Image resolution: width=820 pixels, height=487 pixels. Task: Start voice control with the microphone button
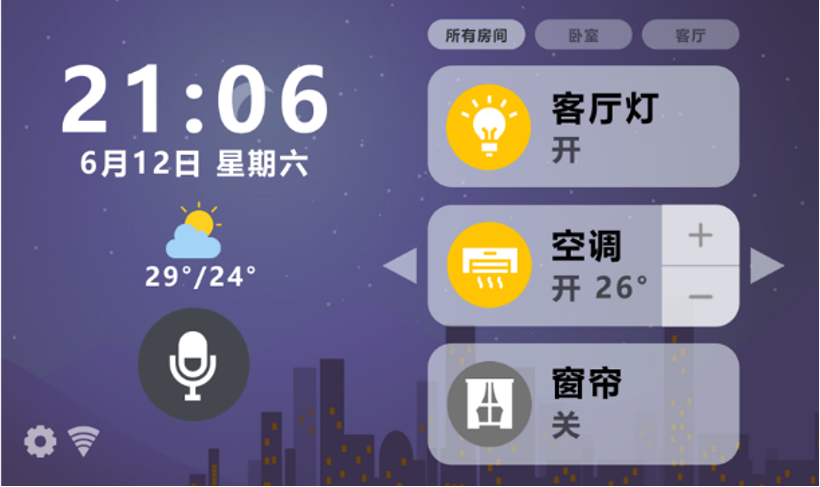(193, 365)
